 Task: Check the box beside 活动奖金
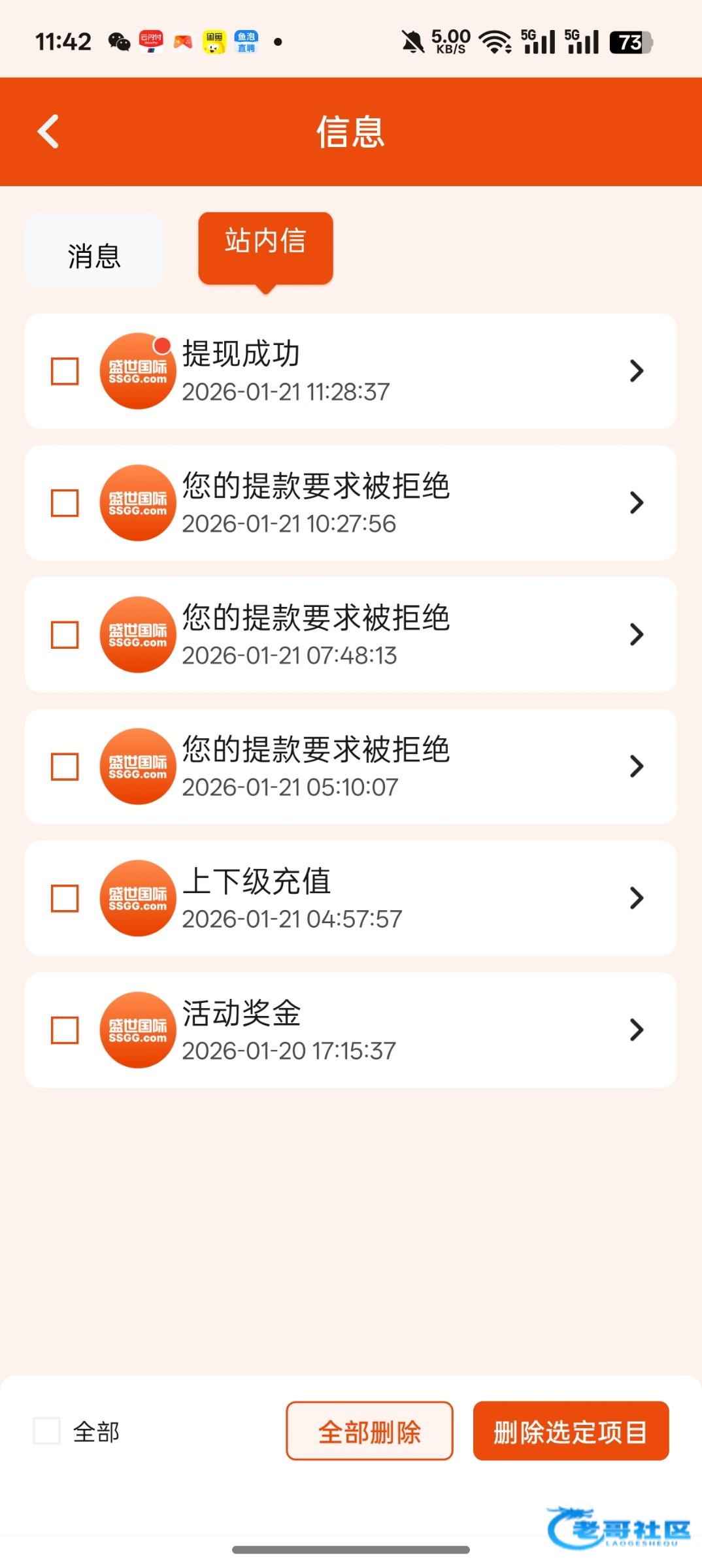coord(65,1030)
